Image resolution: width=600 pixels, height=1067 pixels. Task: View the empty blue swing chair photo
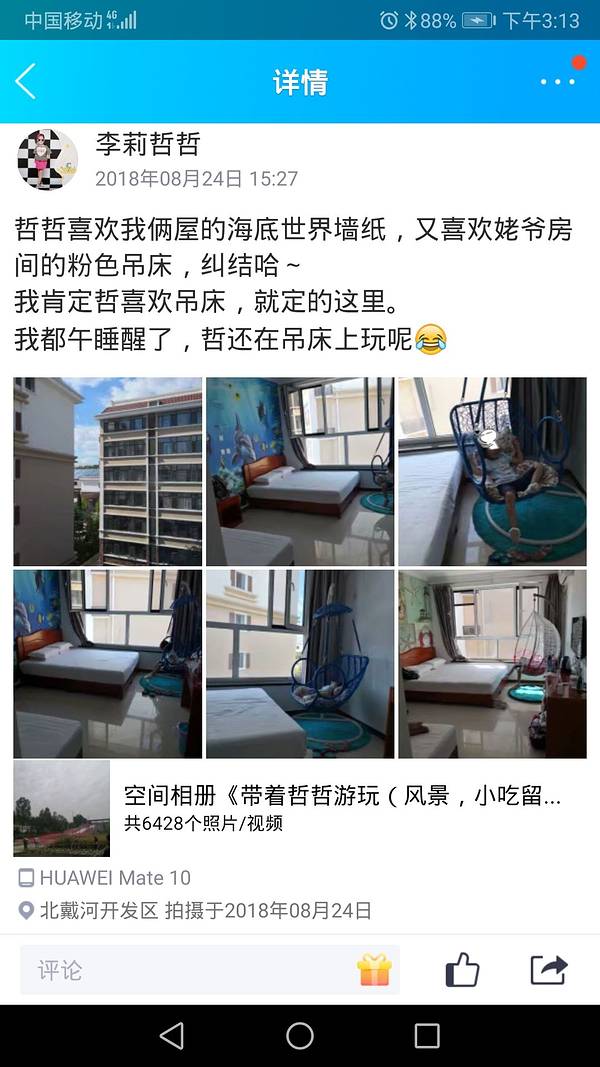point(300,664)
